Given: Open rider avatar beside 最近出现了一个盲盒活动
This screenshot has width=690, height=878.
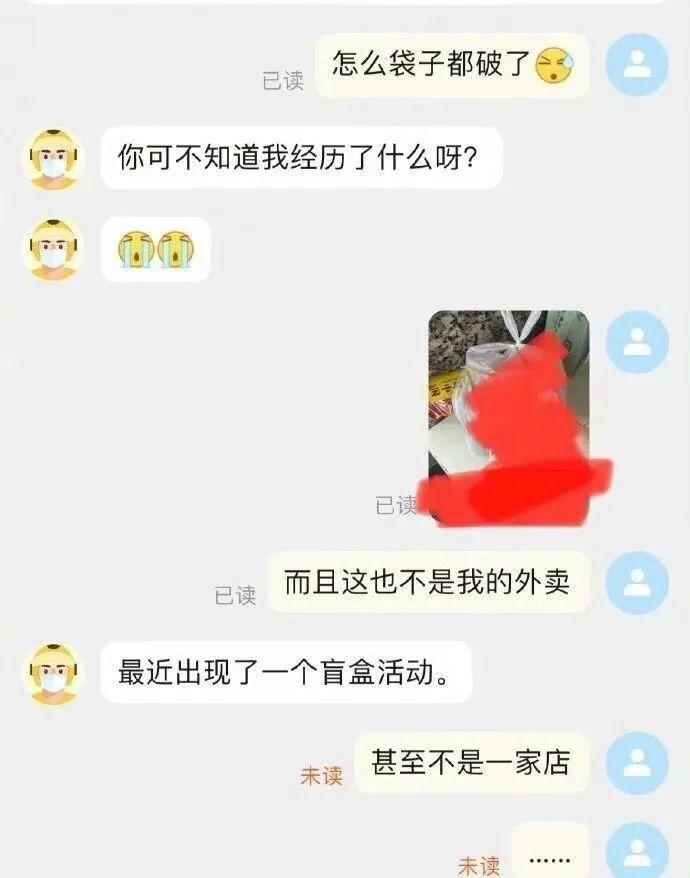Looking at the screenshot, I should [52, 672].
